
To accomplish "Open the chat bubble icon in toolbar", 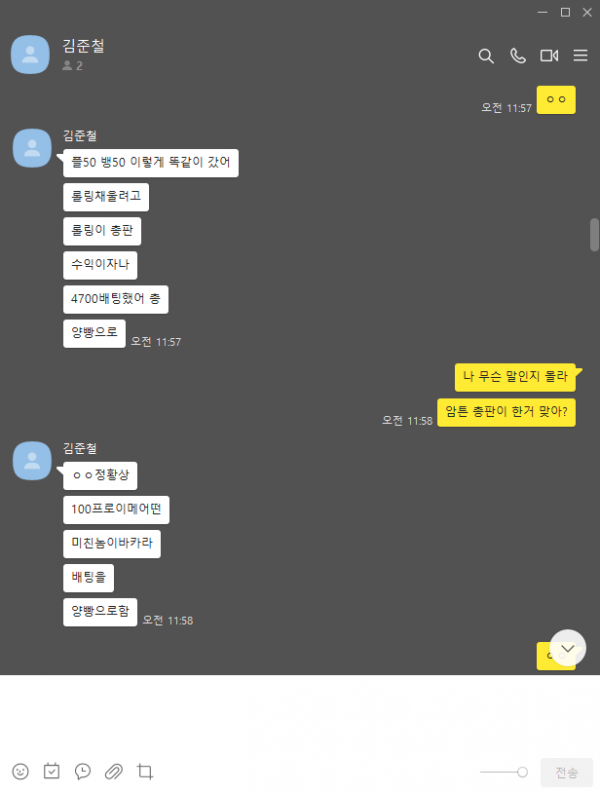I will click(x=83, y=771).
